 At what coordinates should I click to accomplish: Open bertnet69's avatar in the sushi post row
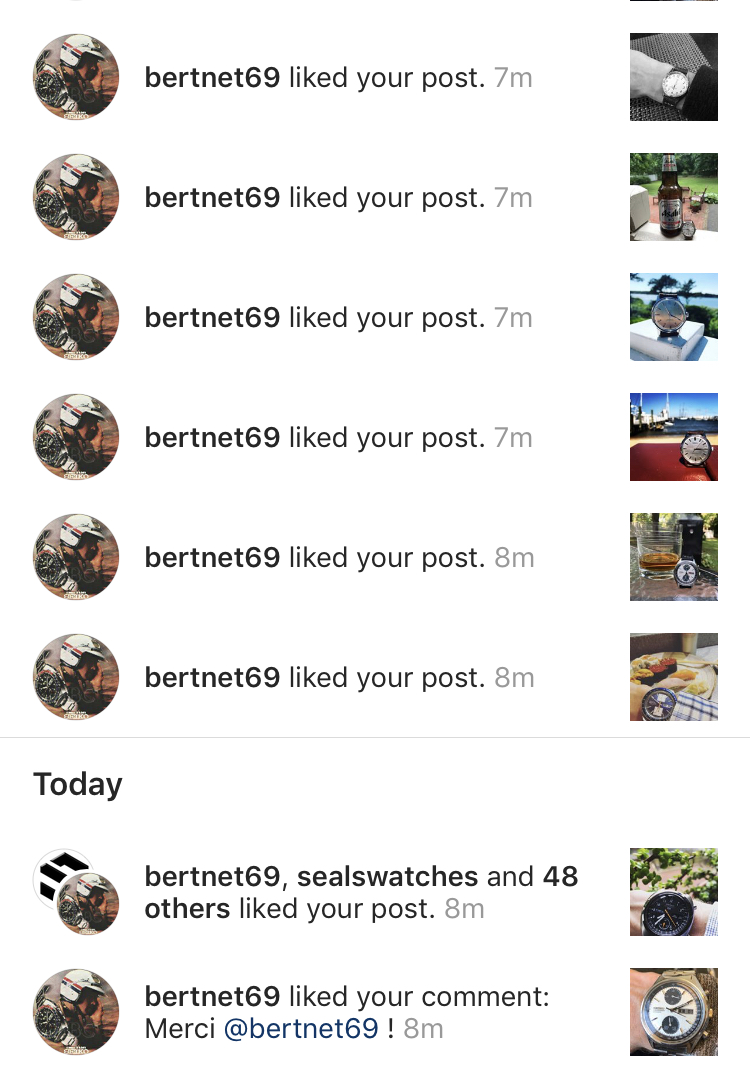[76, 677]
